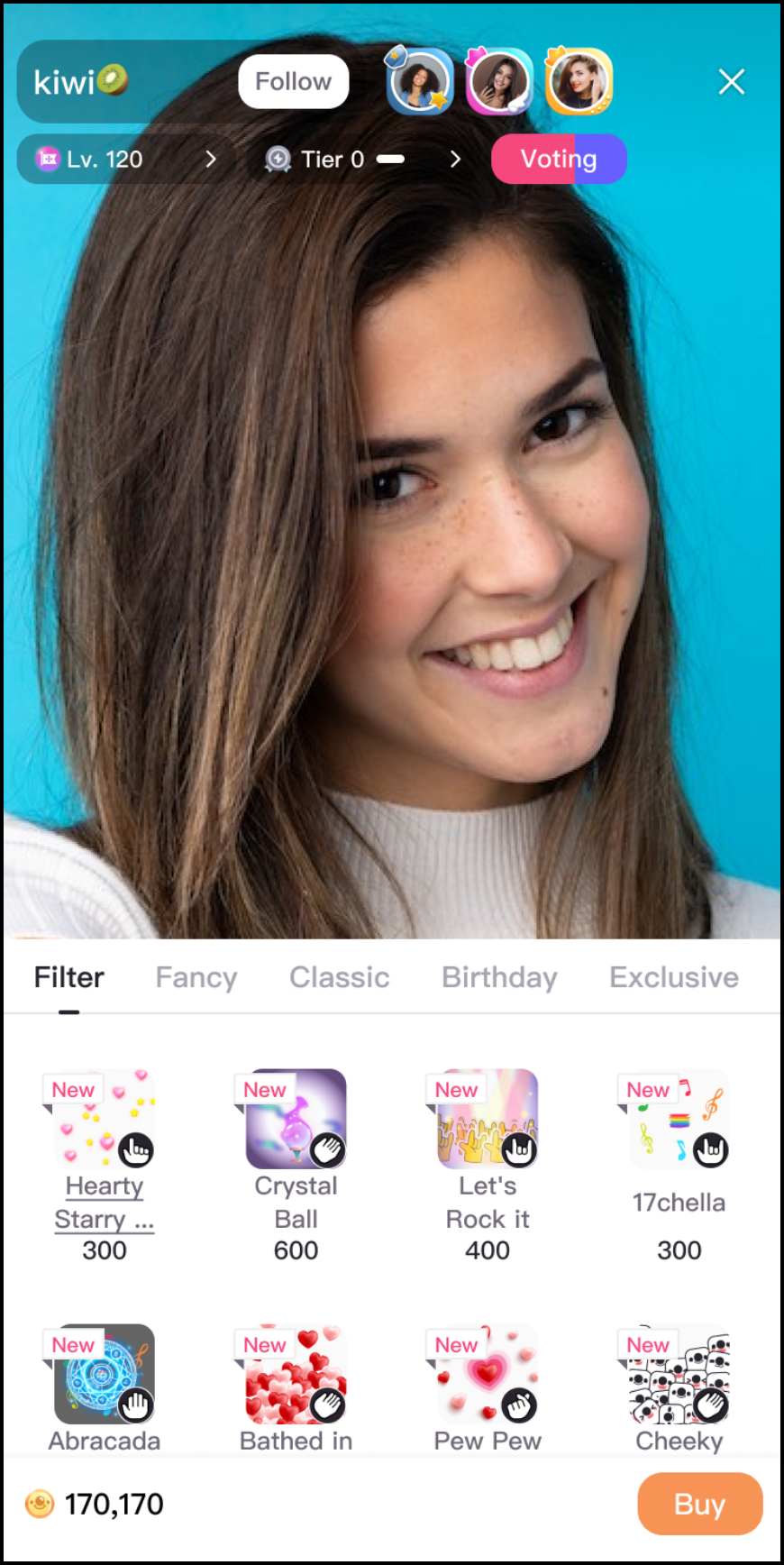Select the Hearty Starry gift
This screenshot has width=784, height=1565.
click(104, 1120)
